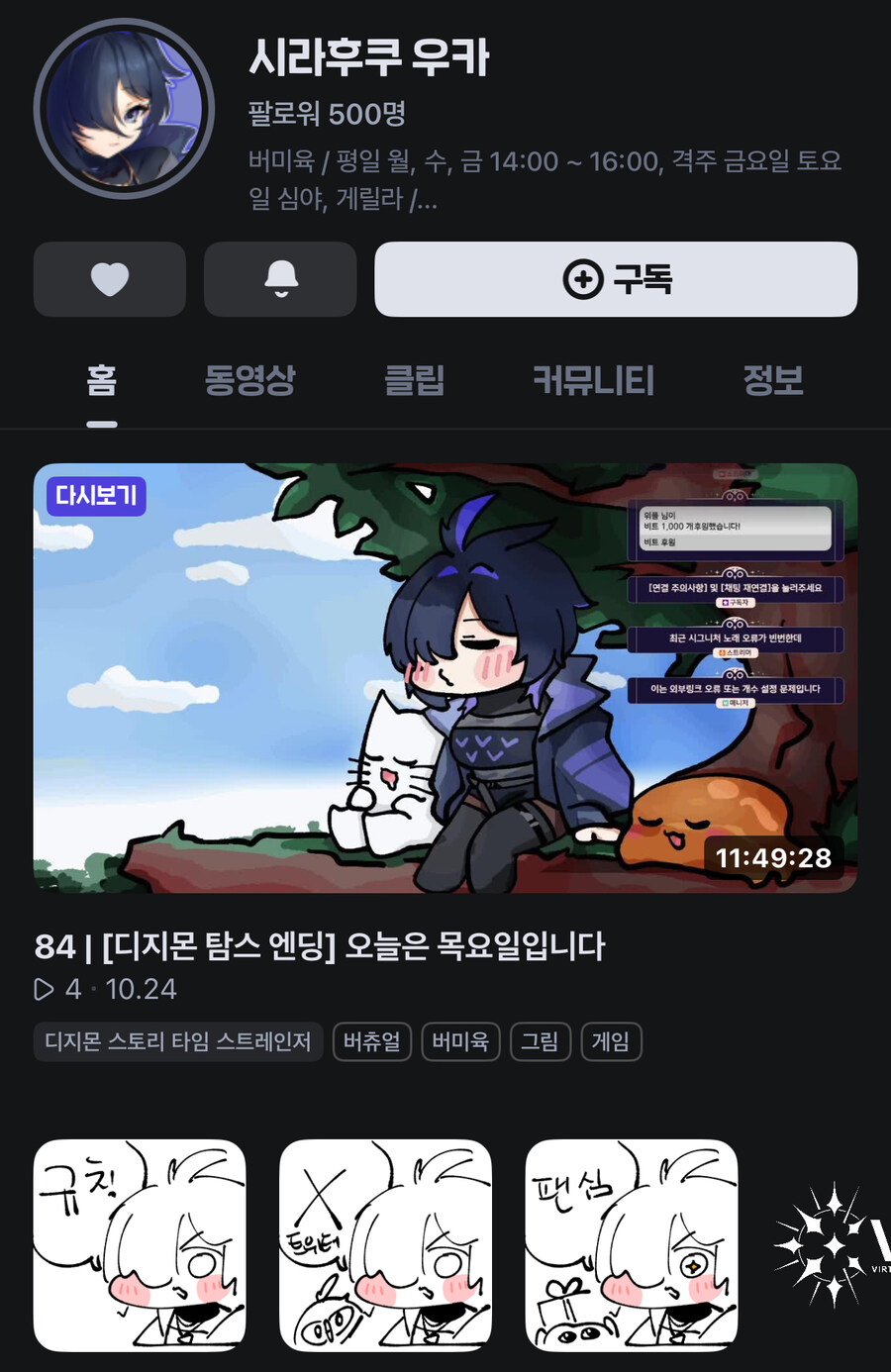Click the 게임 tag
Viewport: 891px width, 1372px height.
611,1041
